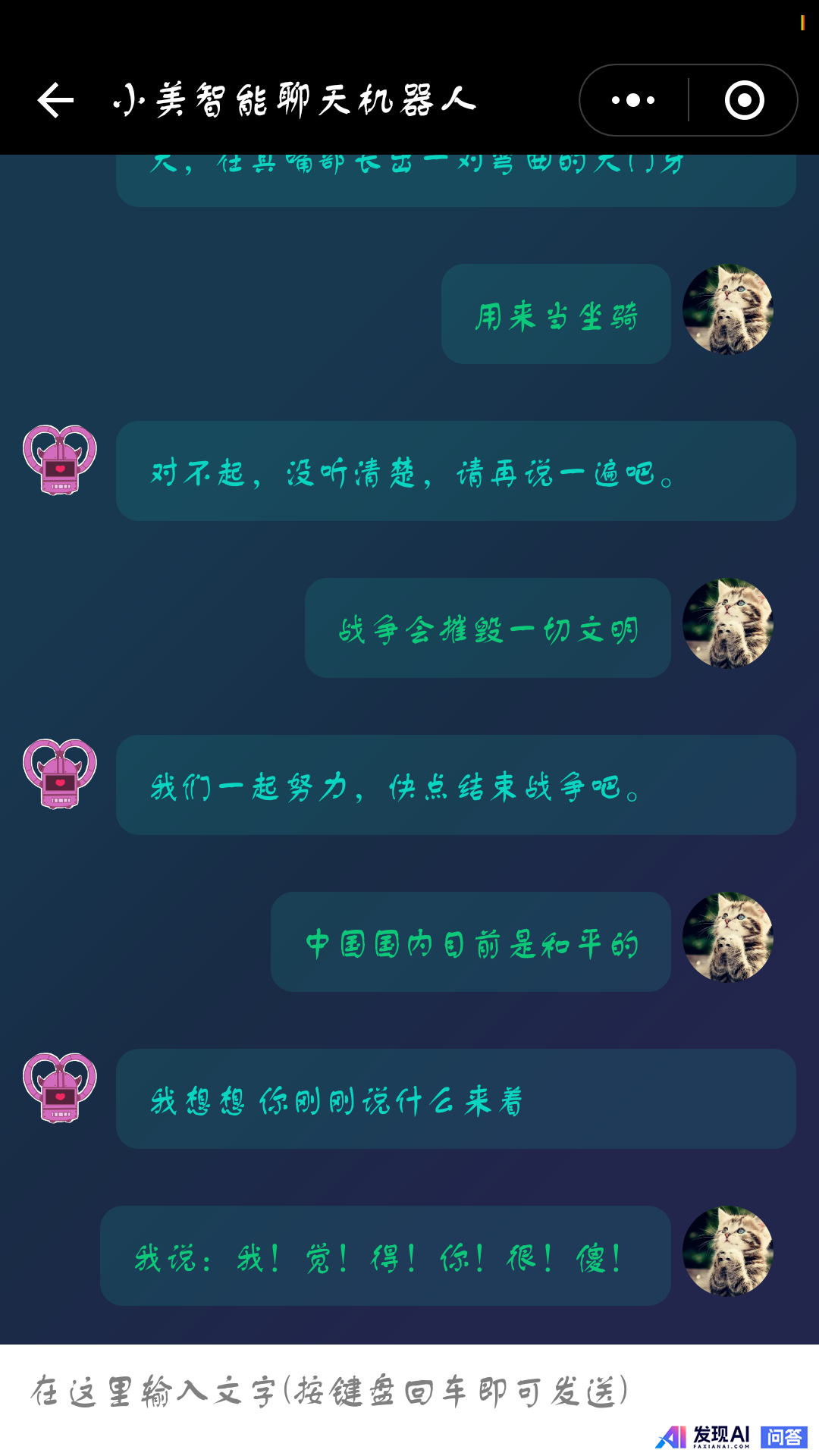The height and width of the screenshot is (1456, 819).
Task: Open the mini program three-dot menu
Action: (633, 100)
